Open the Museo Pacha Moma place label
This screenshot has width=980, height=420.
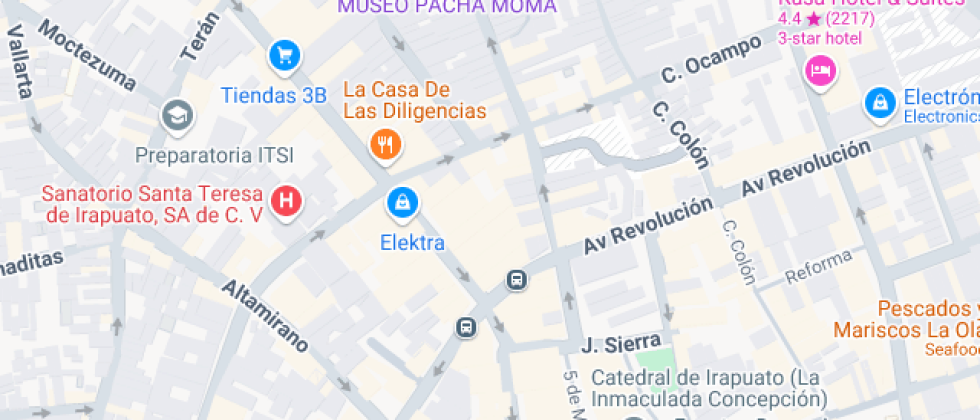447,8
